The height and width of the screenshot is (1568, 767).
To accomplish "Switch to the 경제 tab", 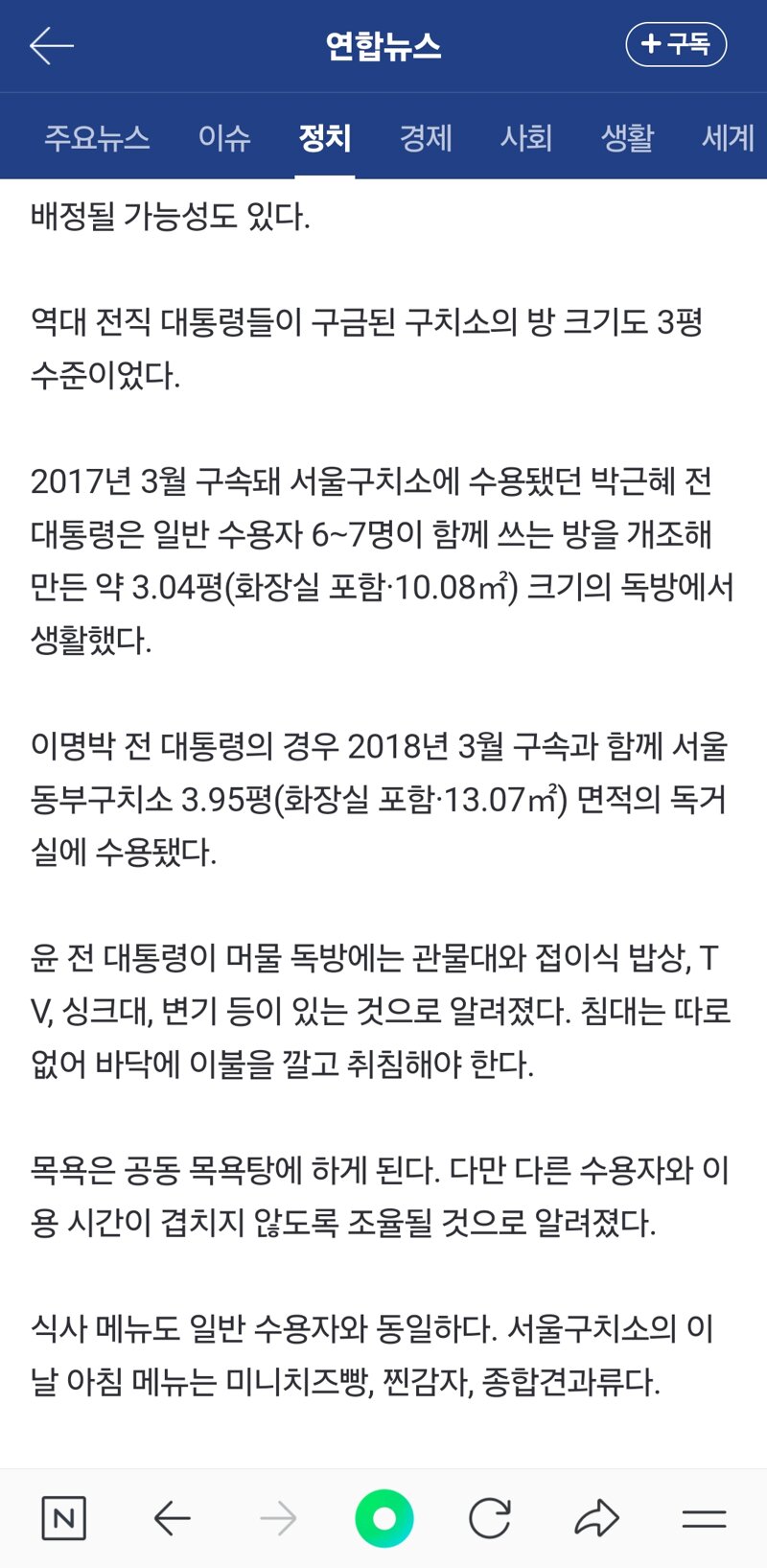I will click(426, 138).
